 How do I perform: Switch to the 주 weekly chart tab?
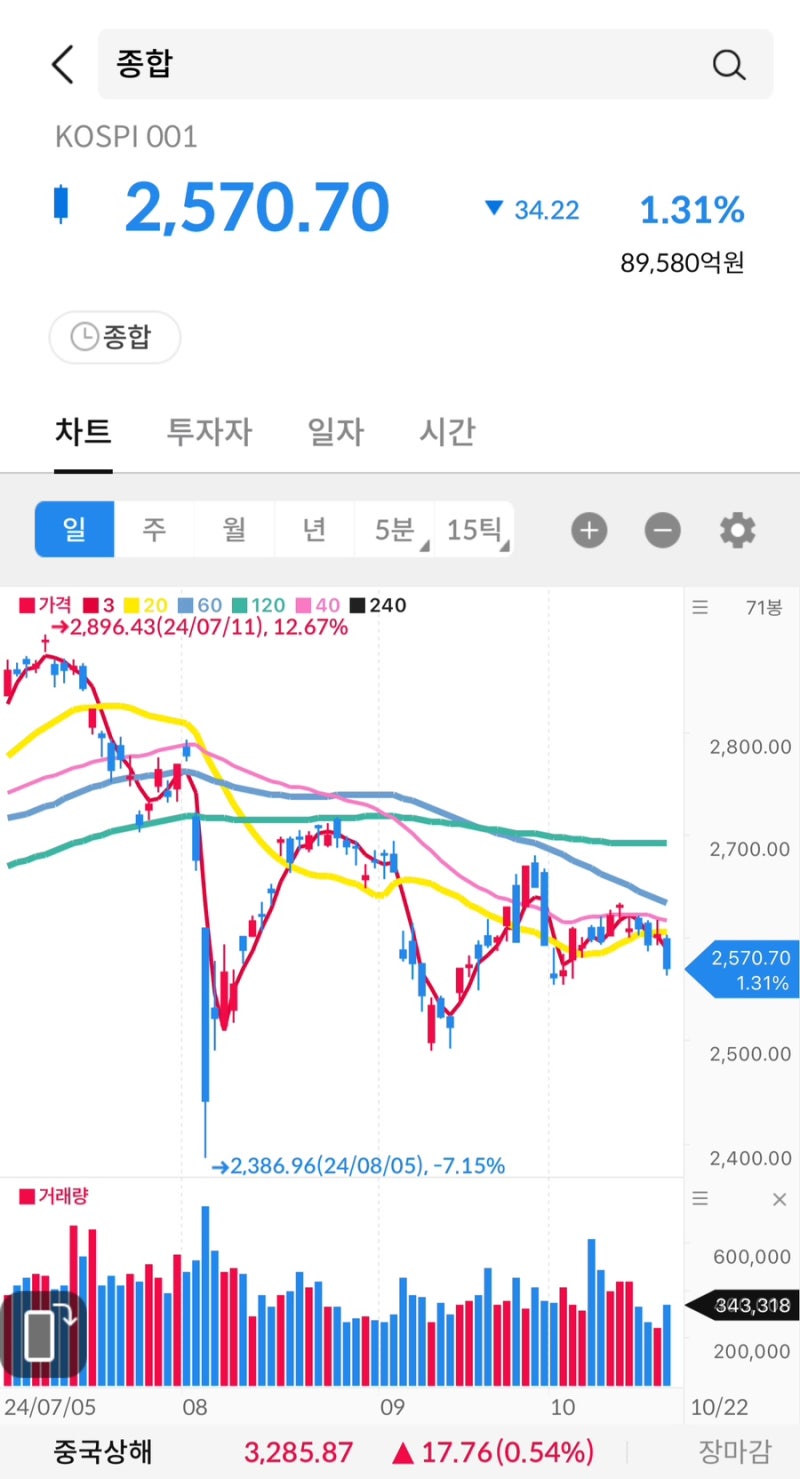154,530
